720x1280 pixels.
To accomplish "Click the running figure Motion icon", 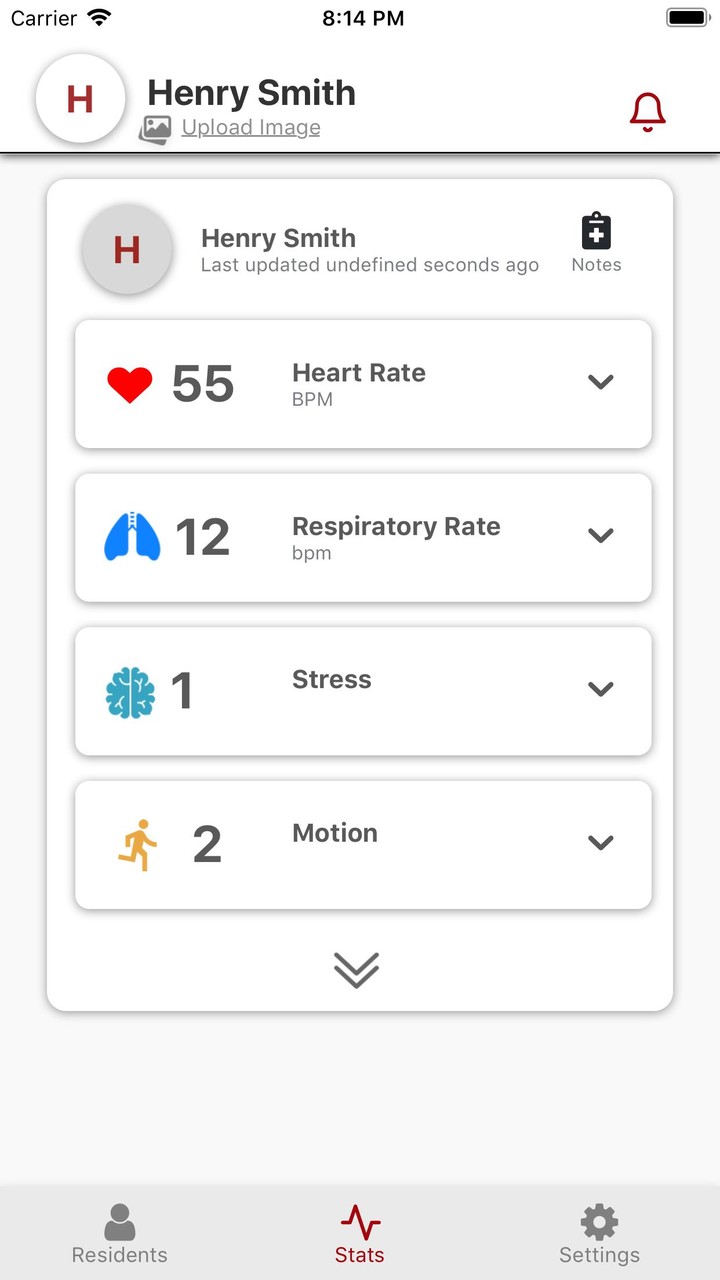I will point(137,843).
